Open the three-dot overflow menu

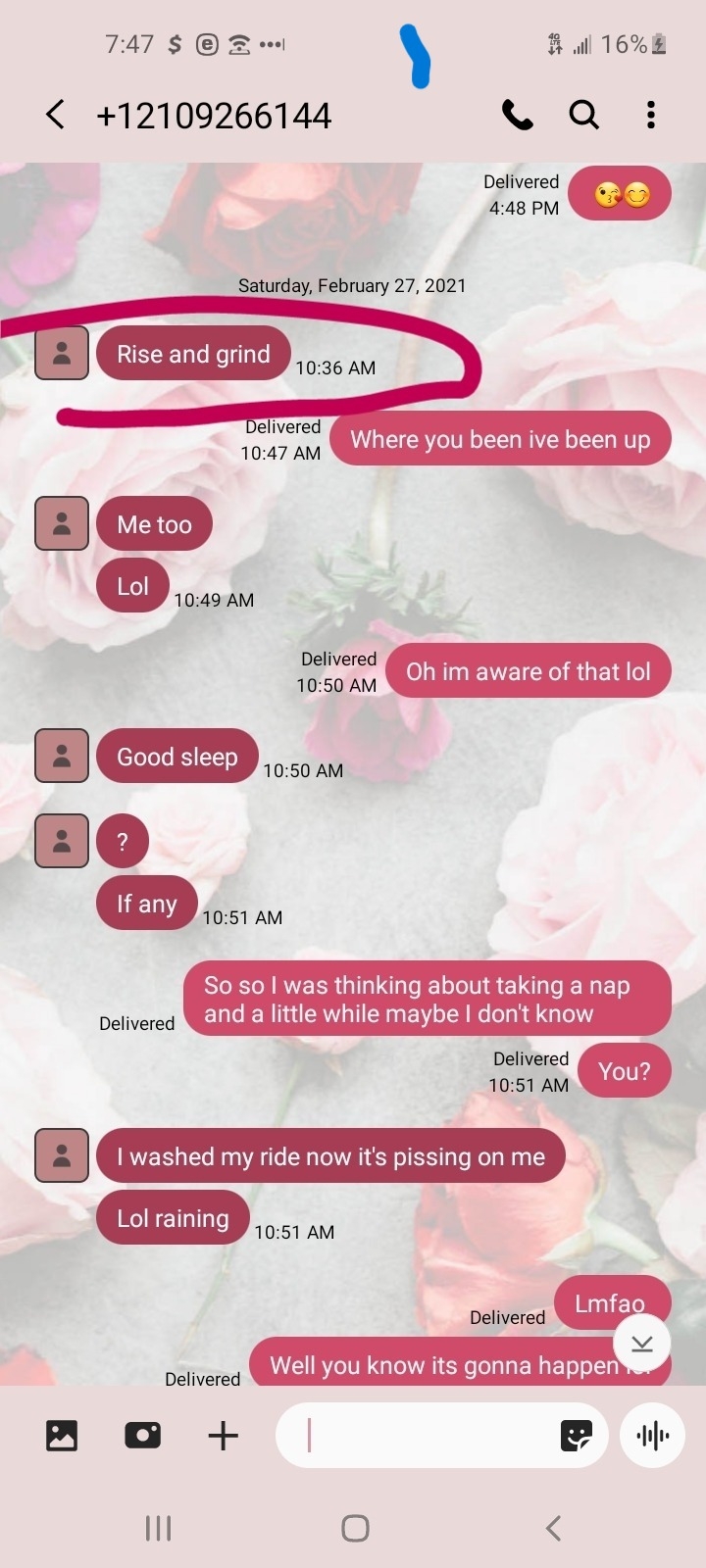click(650, 115)
